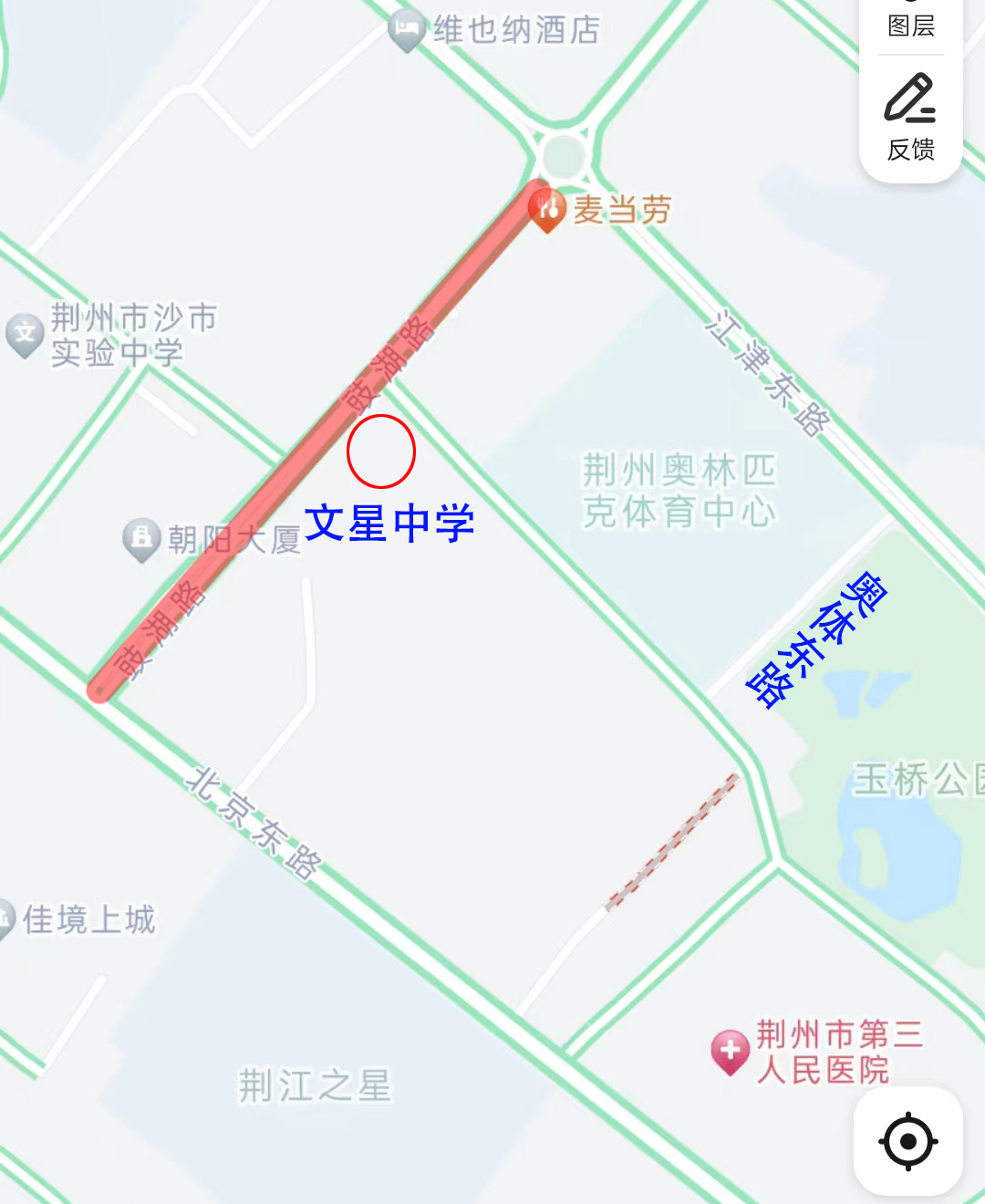
Task: Click the 荆州市第三人民医院 hospital cross marker
Action: [730, 1049]
